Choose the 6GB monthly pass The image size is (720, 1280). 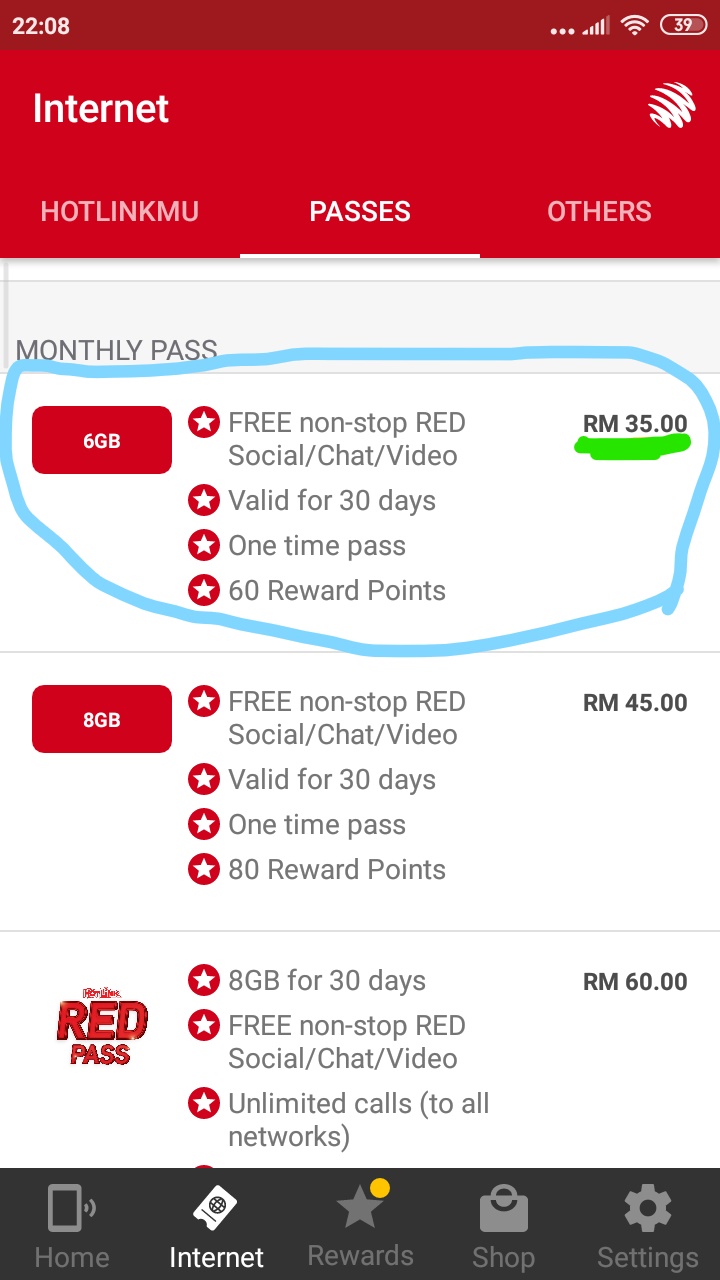pos(102,440)
